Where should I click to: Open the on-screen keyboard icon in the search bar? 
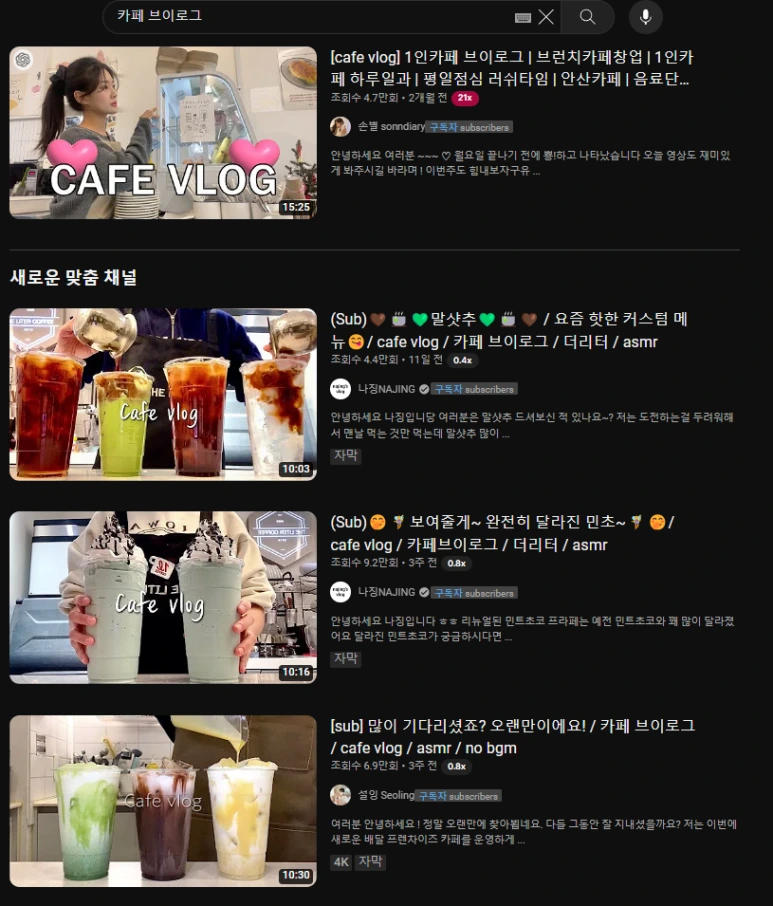(525, 17)
